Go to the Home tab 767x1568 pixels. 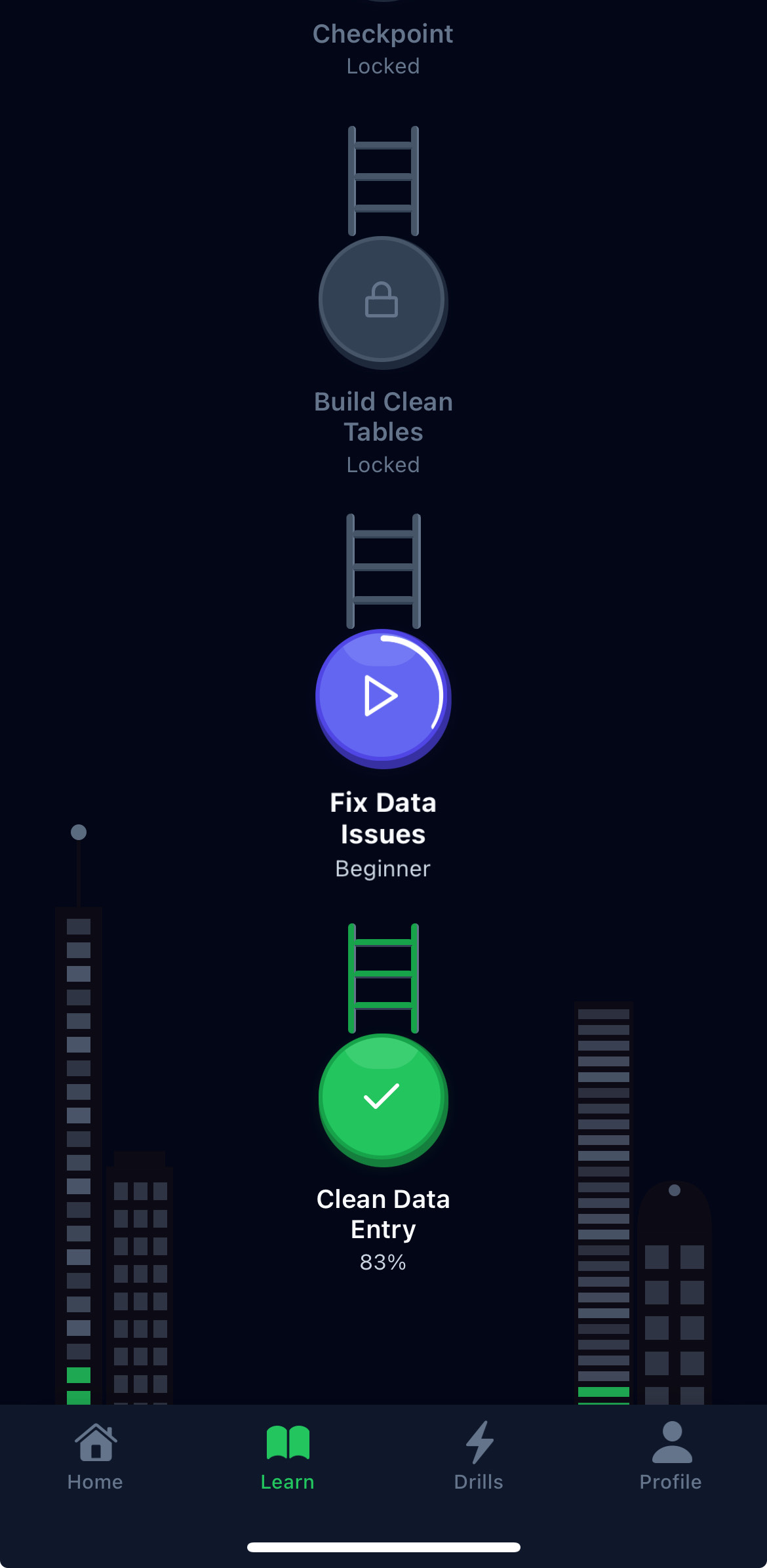pyautogui.click(x=95, y=1456)
